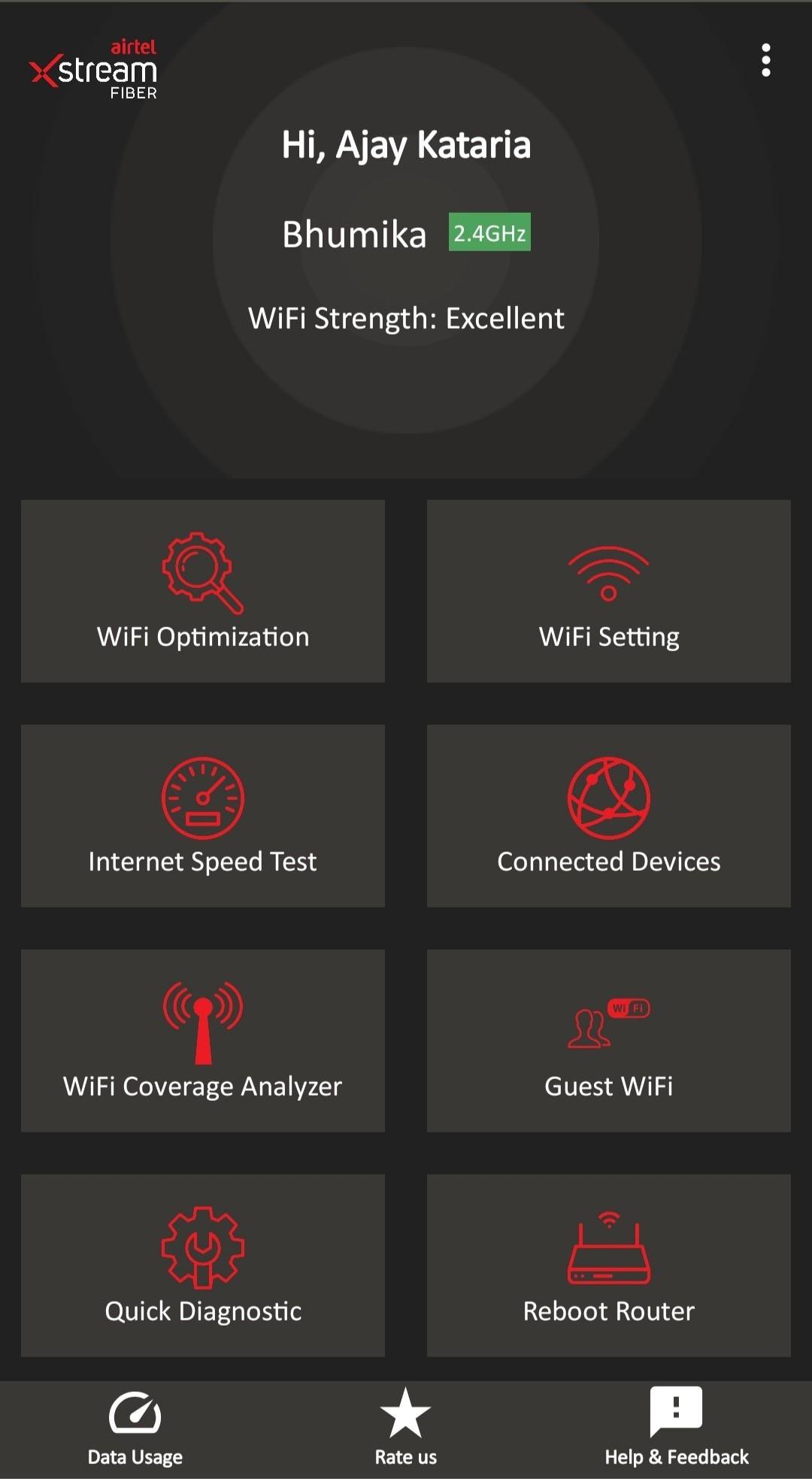Launch WiFi Coverage Analyzer

click(203, 1041)
